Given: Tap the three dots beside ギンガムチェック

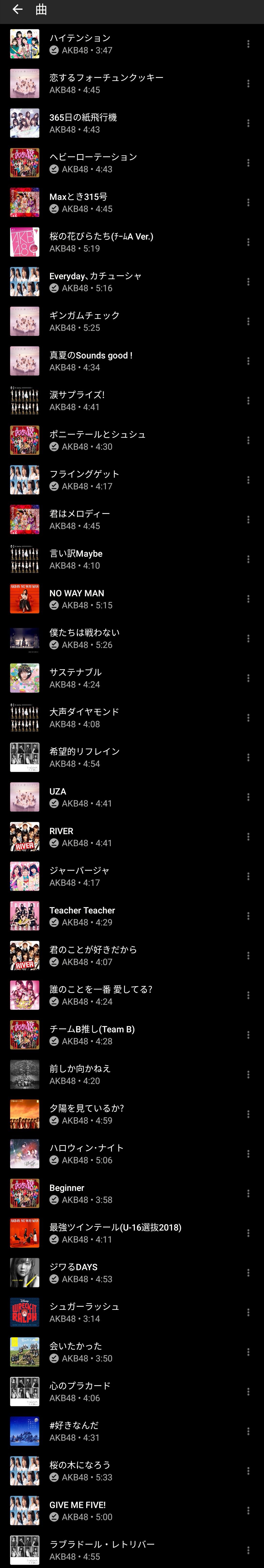Looking at the screenshot, I should point(248,321).
